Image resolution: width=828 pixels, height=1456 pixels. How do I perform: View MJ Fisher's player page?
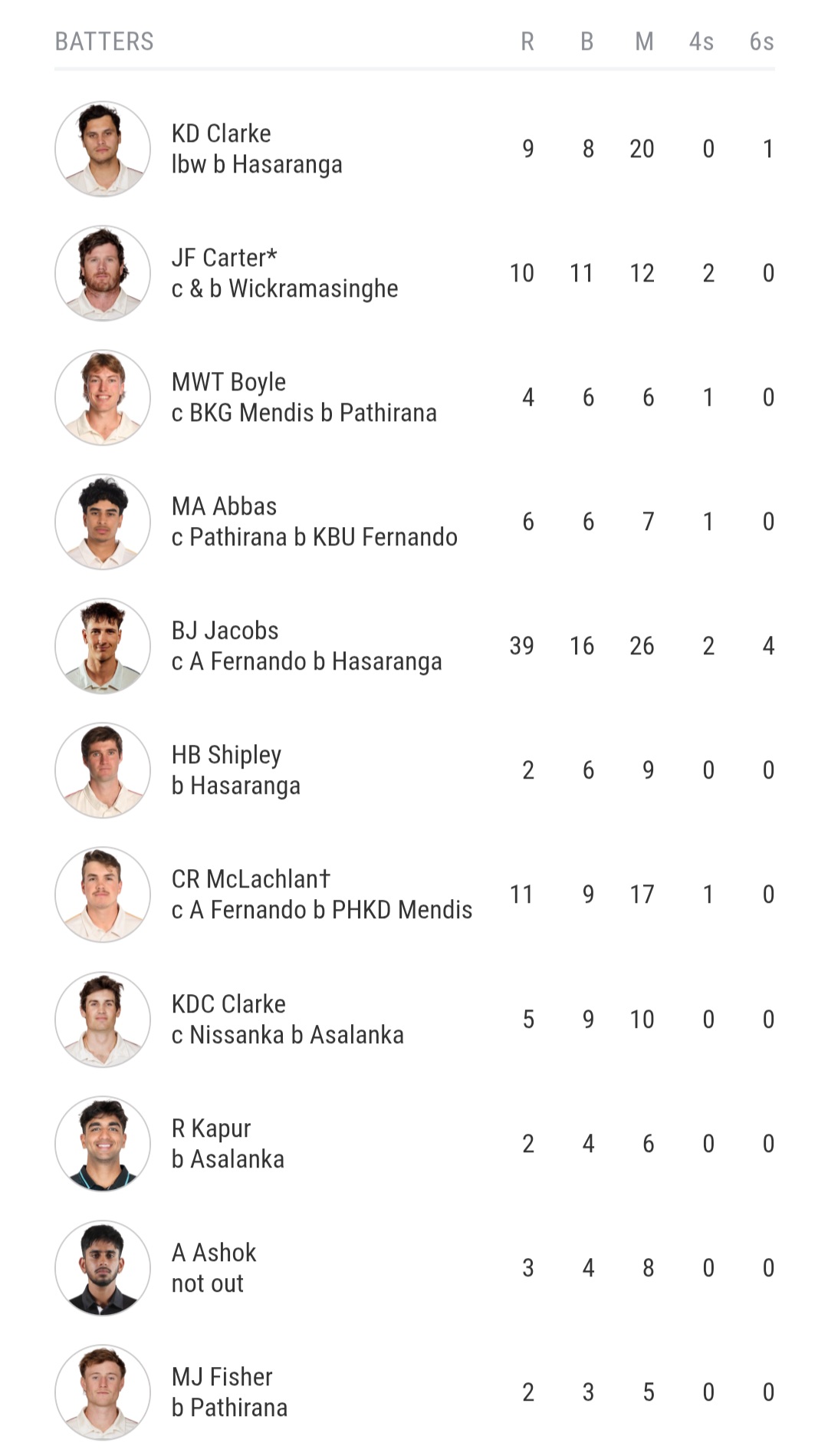[222, 1377]
